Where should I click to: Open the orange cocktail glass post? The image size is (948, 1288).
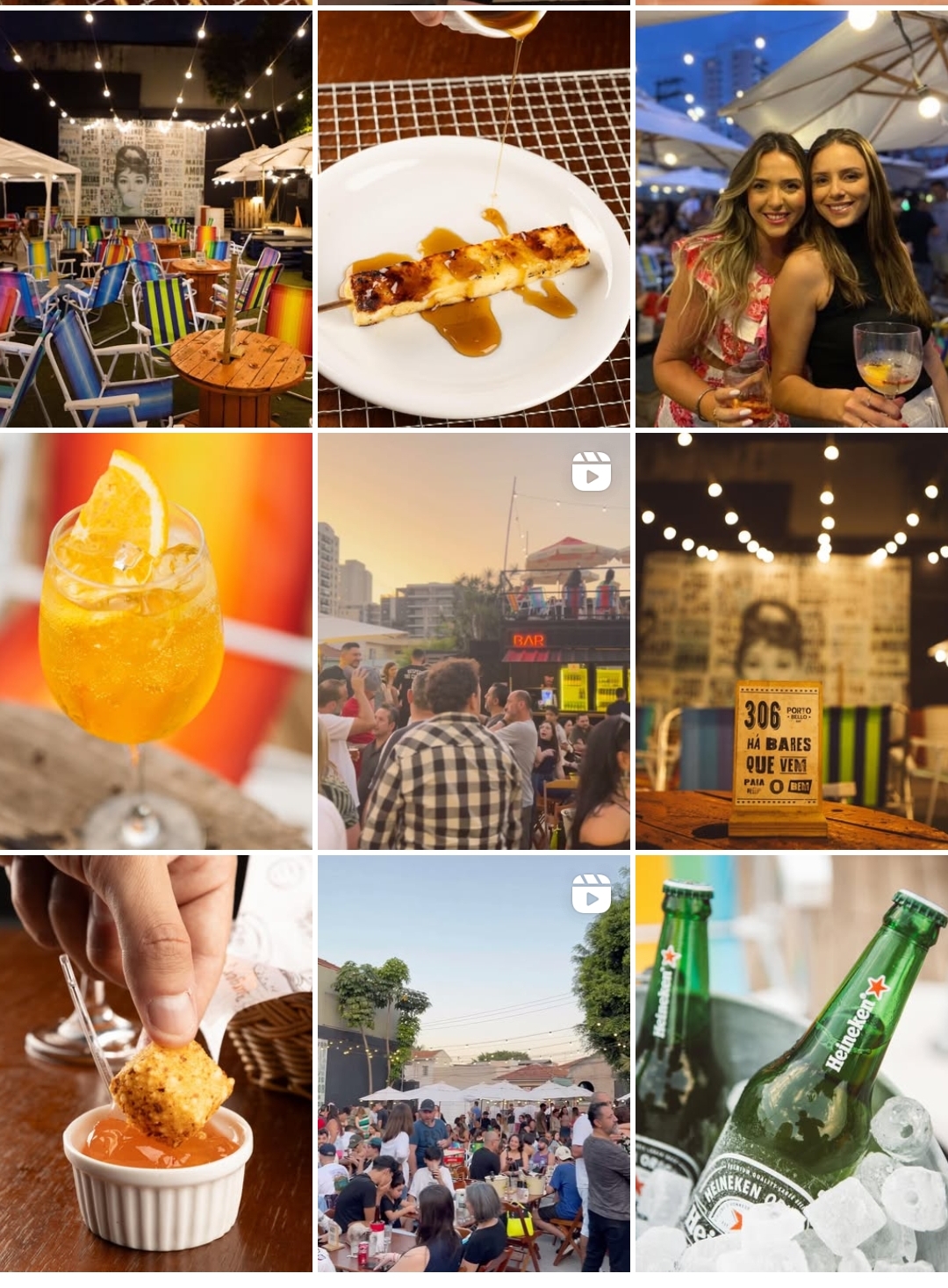coord(155,641)
